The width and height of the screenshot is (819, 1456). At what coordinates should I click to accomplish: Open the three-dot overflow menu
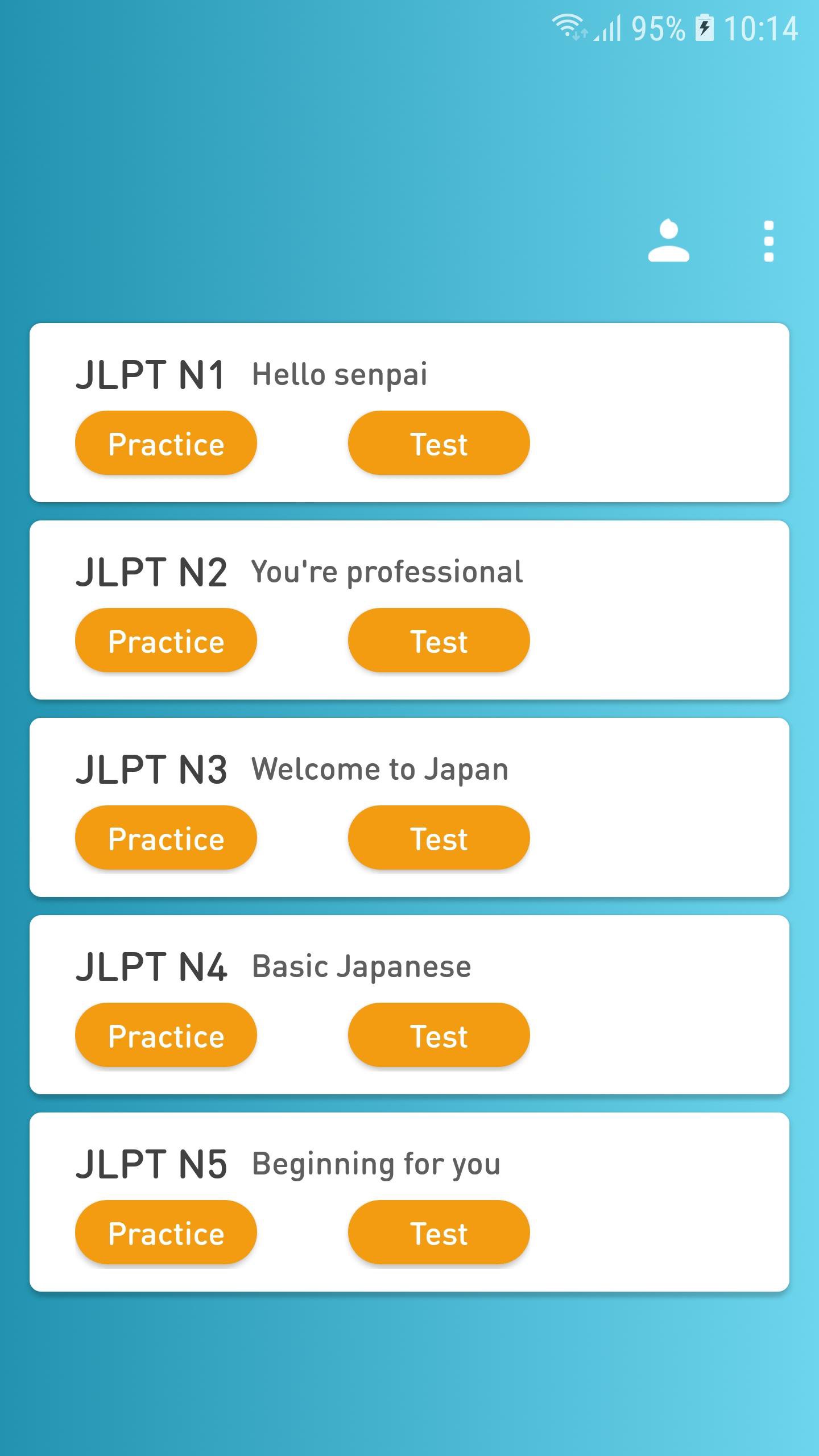(x=769, y=241)
